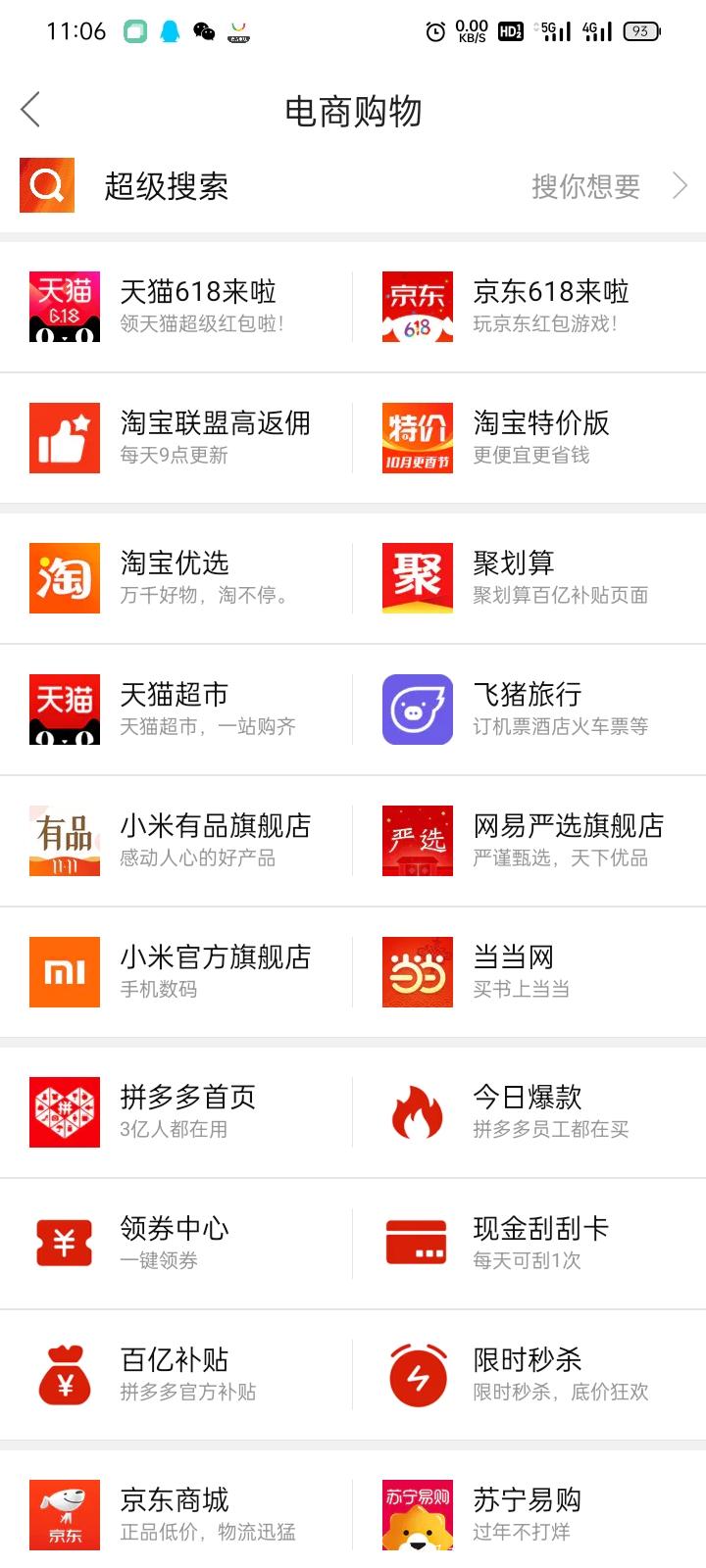Open 现金刮刮卡
This screenshot has width=706, height=1568.
[529, 1244]
